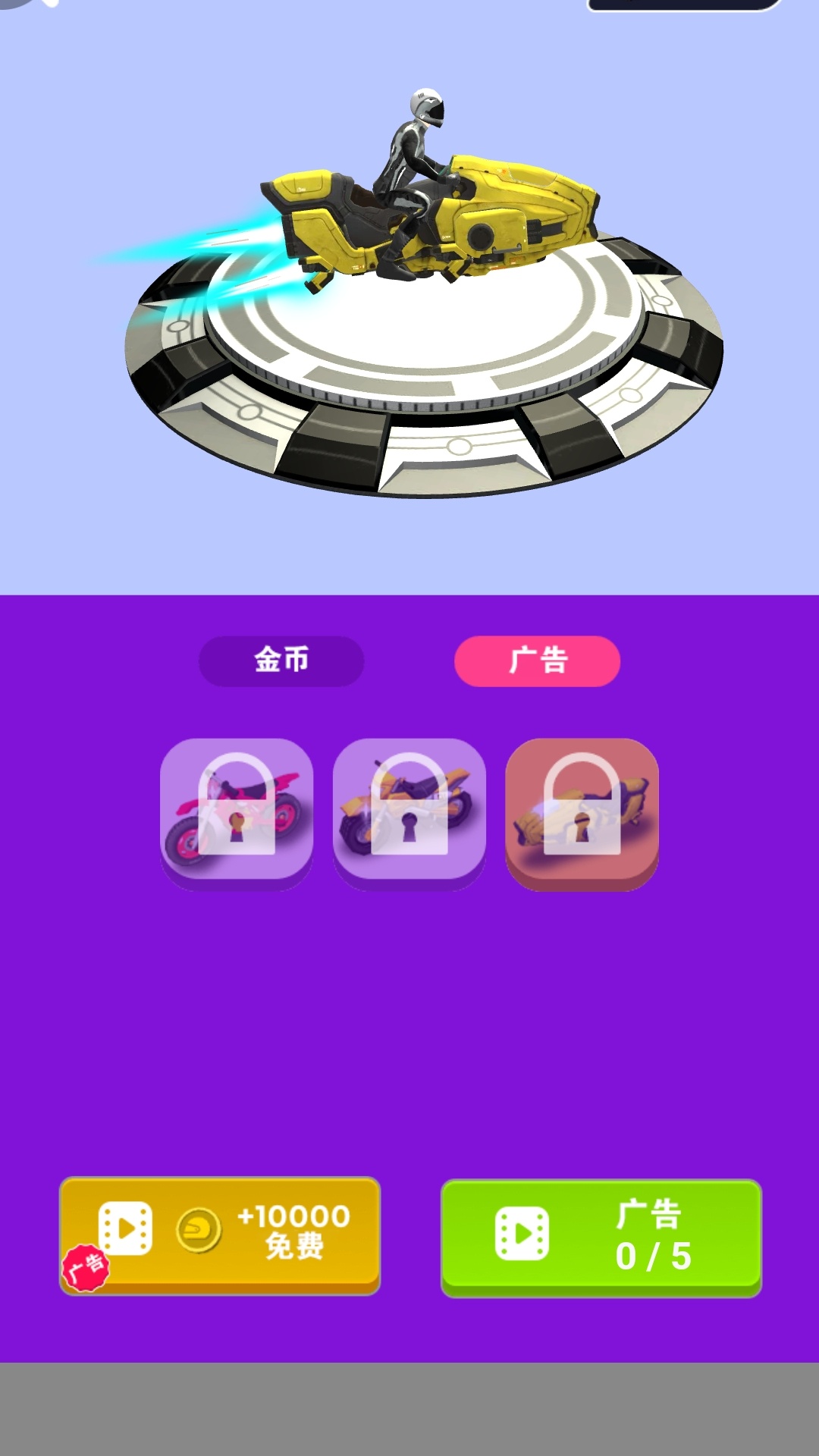Select the 广告 tab
The image size is (819, 1456).
537,661
